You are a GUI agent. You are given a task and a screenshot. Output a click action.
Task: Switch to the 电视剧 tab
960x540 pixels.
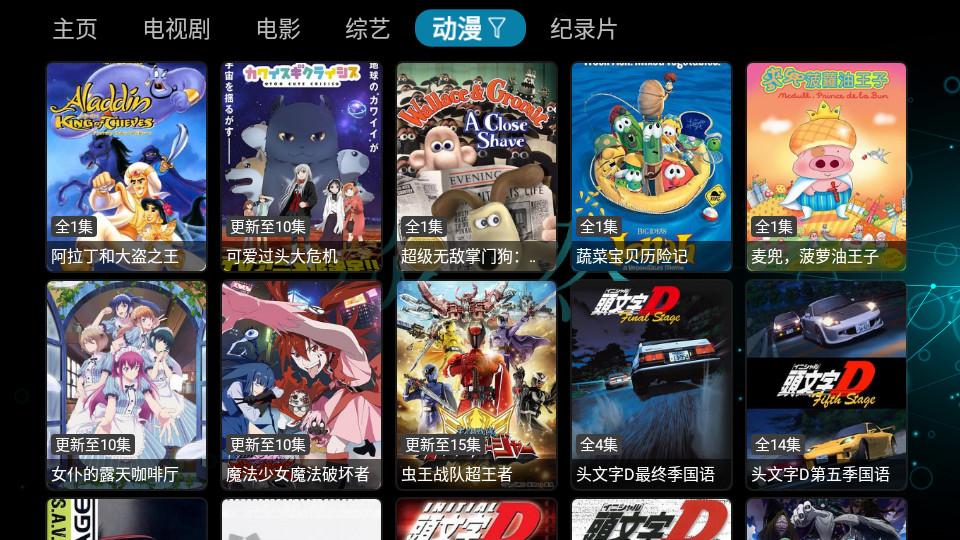[x=176, y=29]
